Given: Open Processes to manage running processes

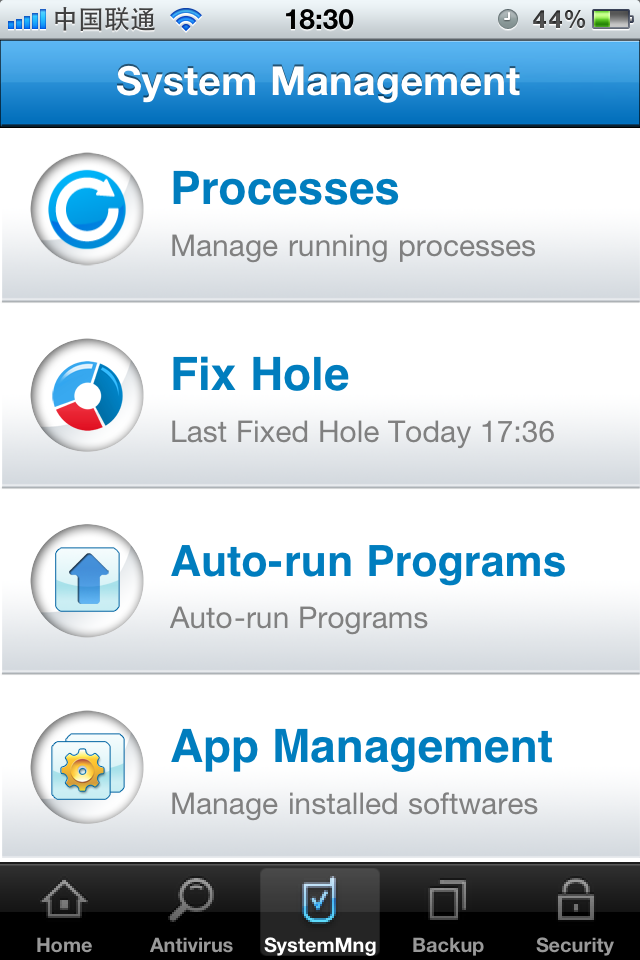Looking at the screenshot, I should coord(320,215).
